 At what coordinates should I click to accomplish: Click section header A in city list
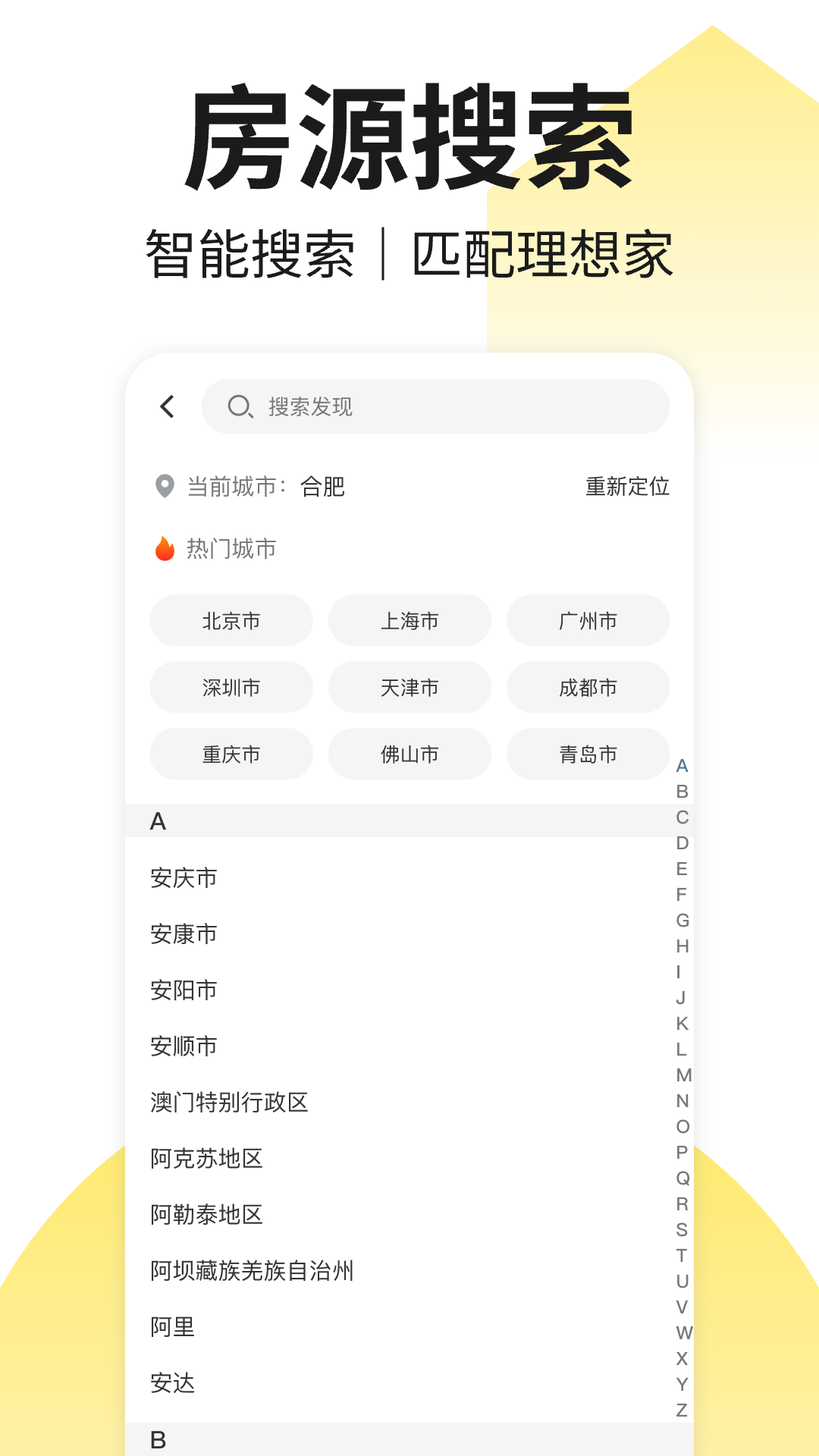pyautogui.click(x=158, y=820)
